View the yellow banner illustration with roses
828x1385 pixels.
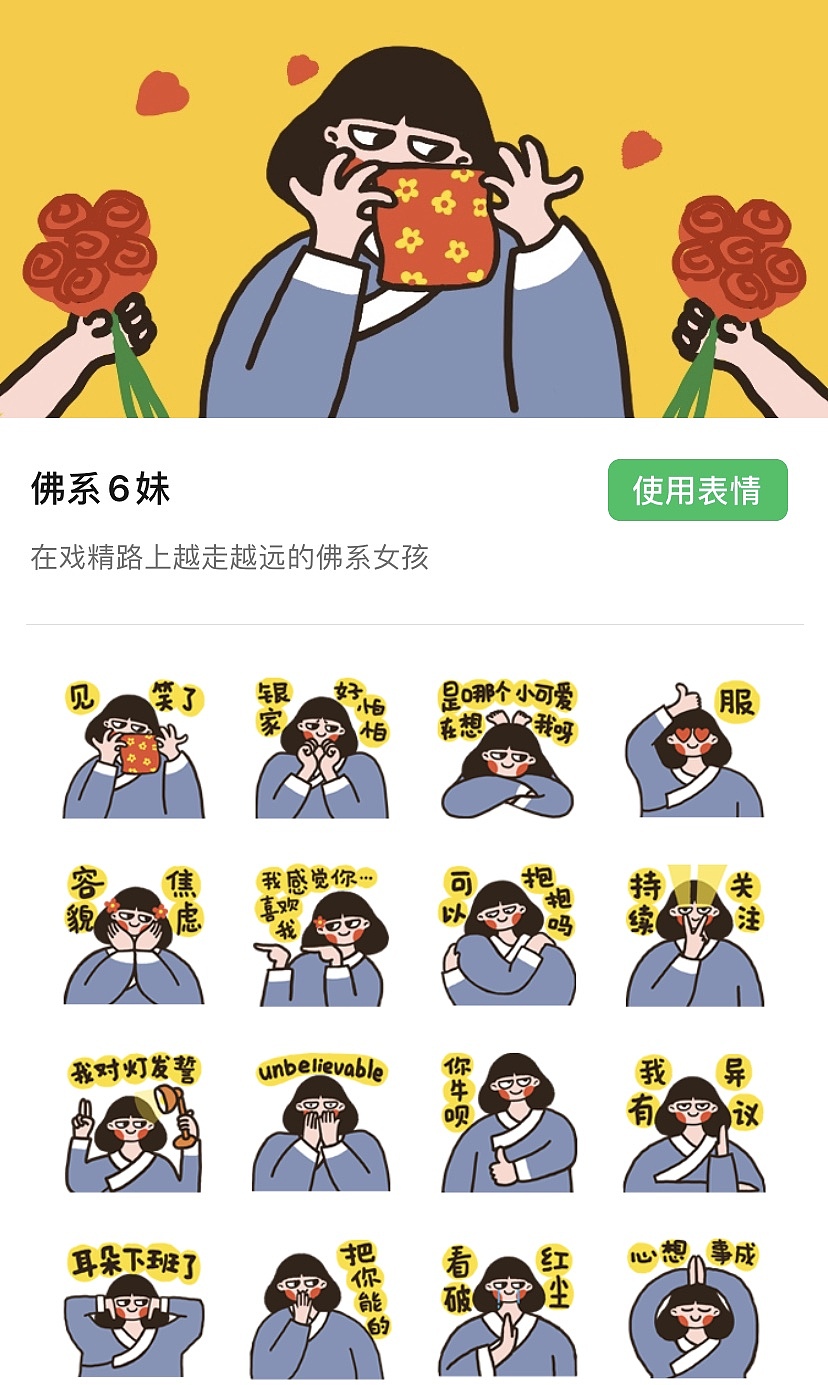pos(414,210)
